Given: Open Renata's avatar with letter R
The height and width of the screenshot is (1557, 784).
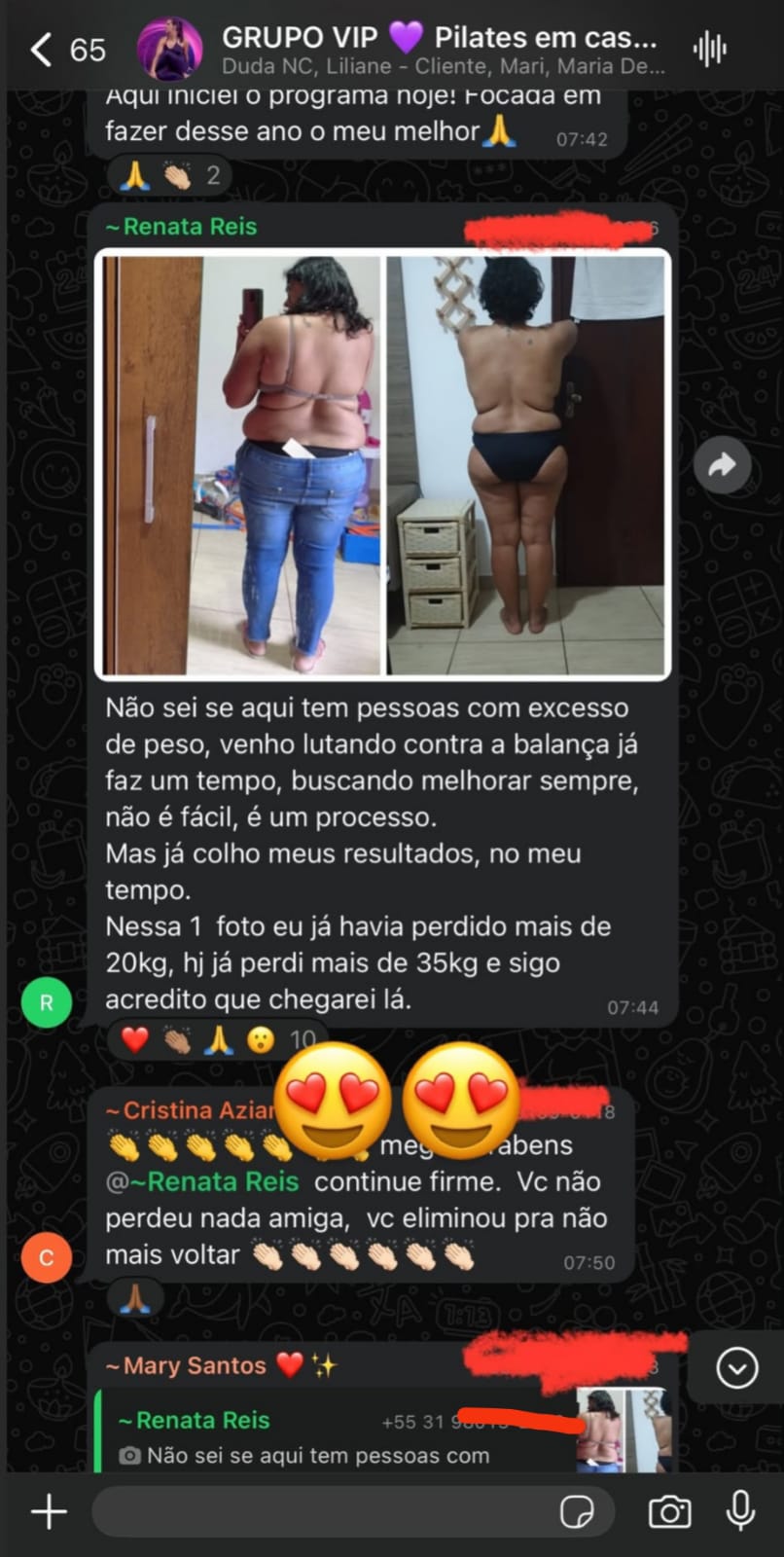Looking at the screenshot, I should 47,1002.
